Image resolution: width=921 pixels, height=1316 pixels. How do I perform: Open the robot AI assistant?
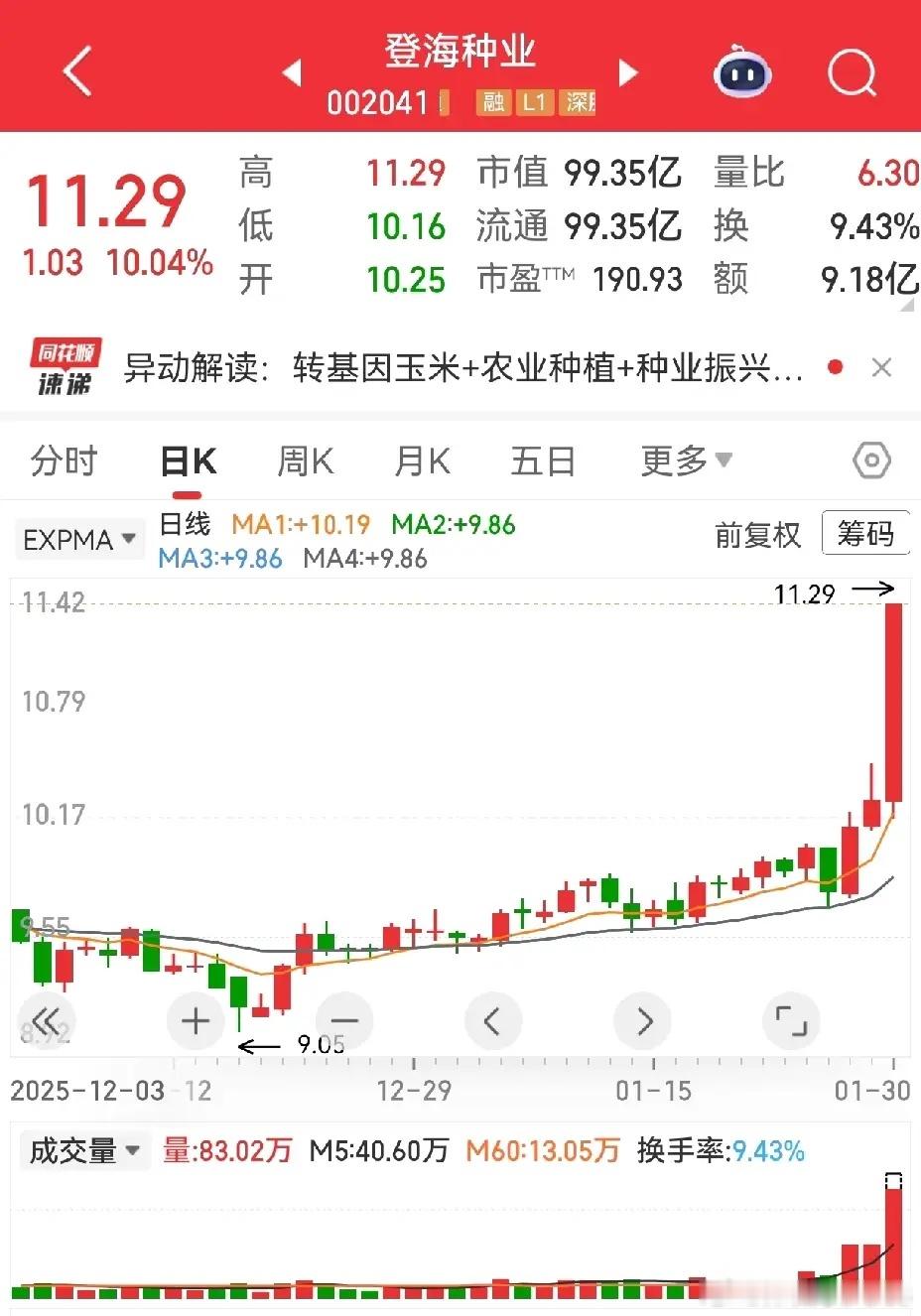743,71
